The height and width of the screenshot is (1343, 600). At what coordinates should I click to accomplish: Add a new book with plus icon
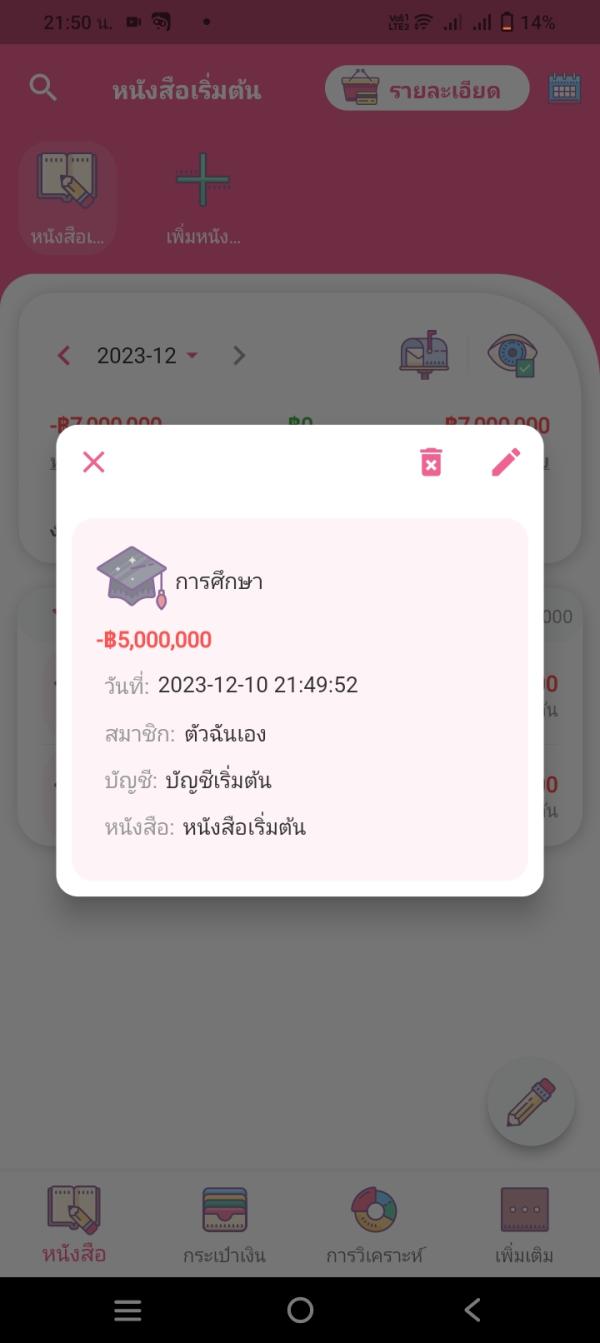(203, 196)
